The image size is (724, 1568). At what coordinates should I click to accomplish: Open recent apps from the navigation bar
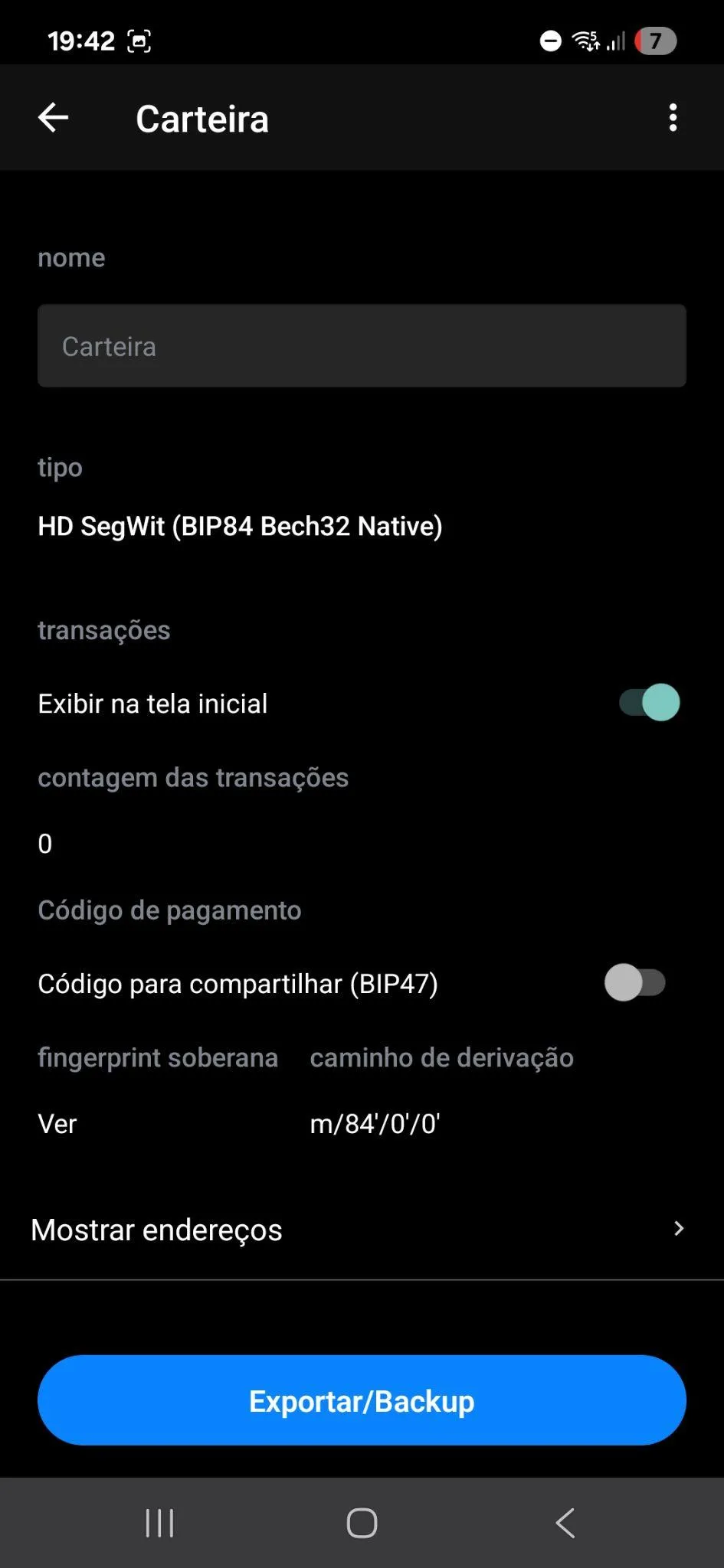coord(159,1522)
